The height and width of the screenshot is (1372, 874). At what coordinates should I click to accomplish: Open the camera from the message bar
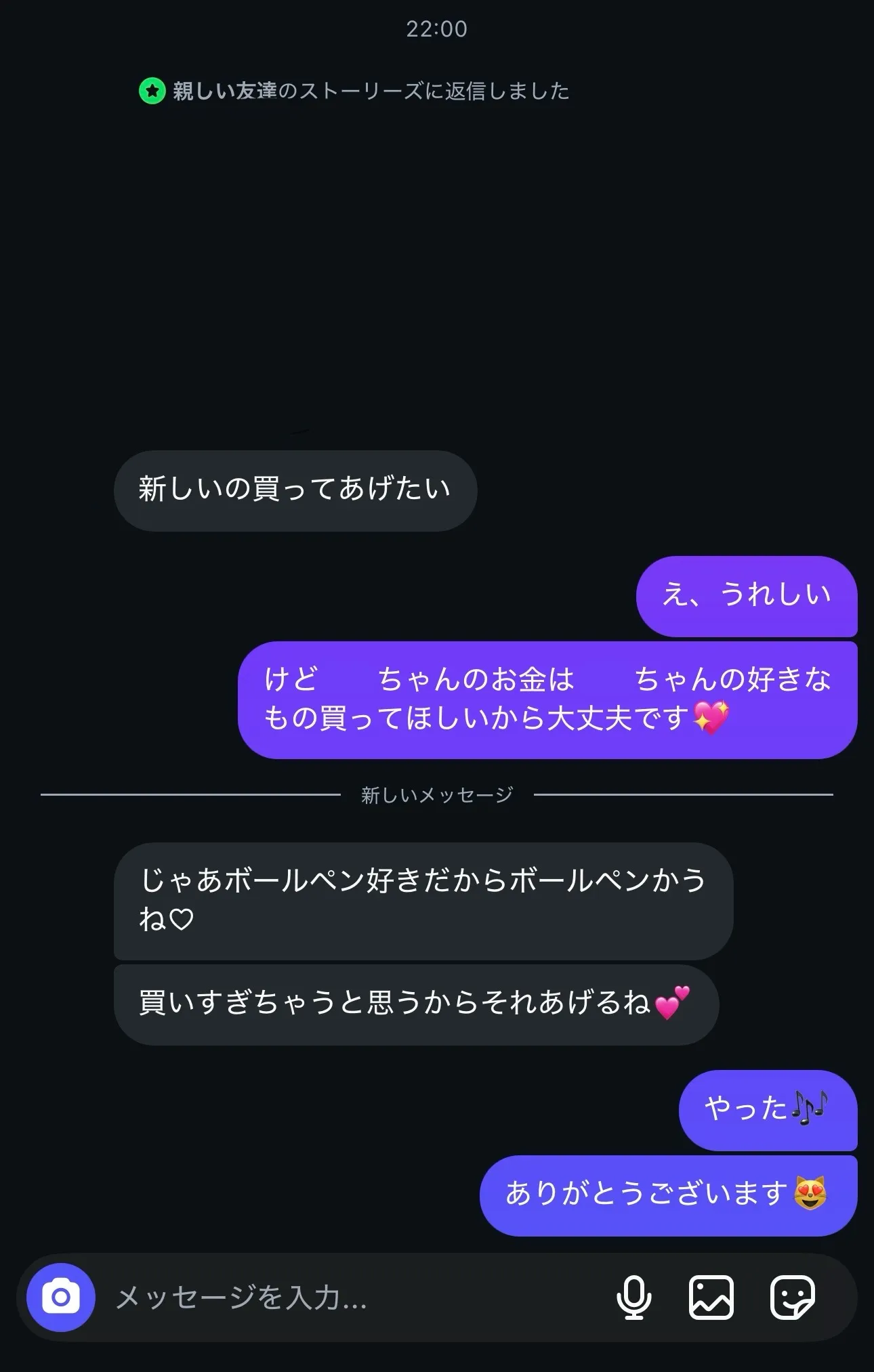61,1298
